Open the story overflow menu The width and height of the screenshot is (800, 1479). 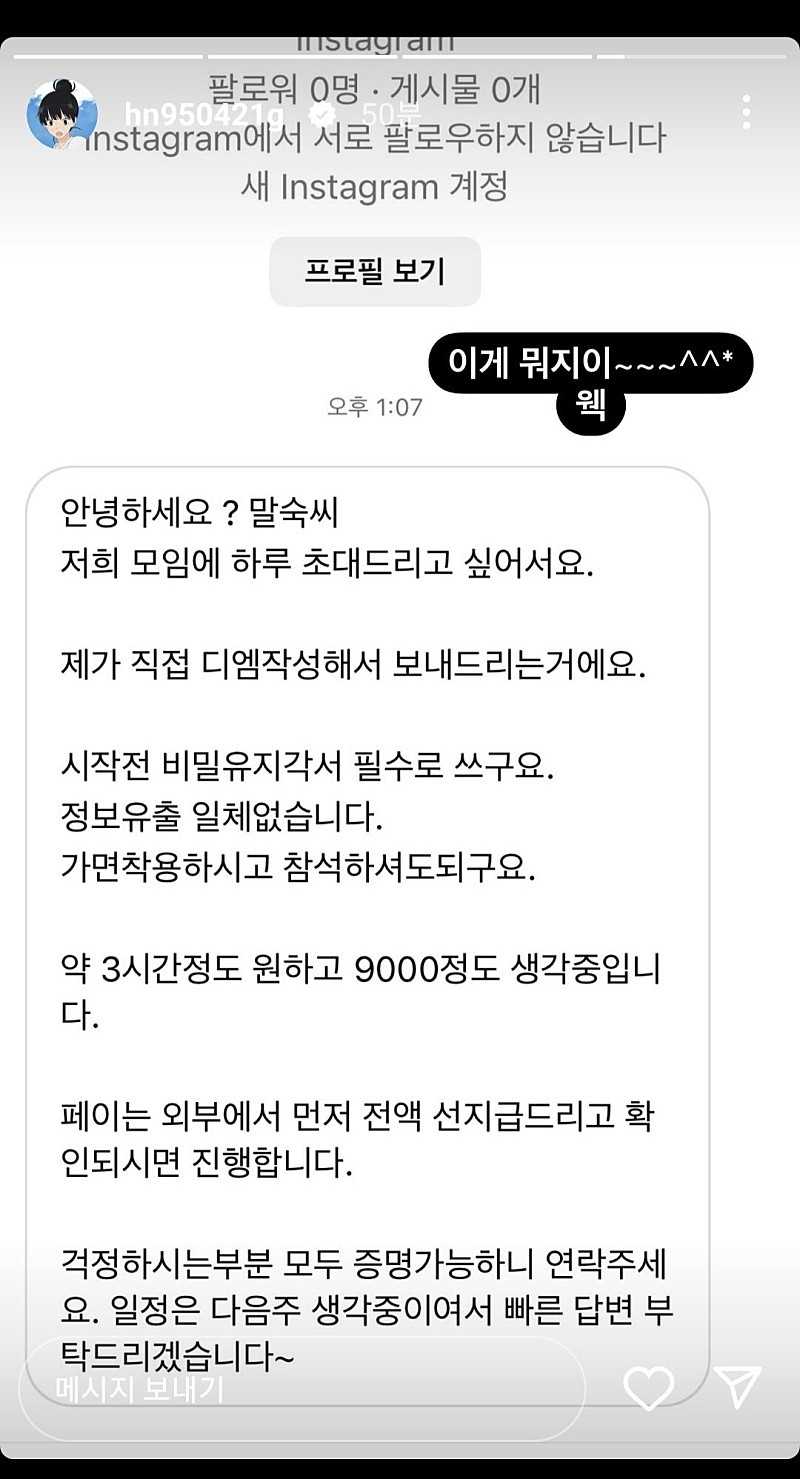[x=746, y=112]
